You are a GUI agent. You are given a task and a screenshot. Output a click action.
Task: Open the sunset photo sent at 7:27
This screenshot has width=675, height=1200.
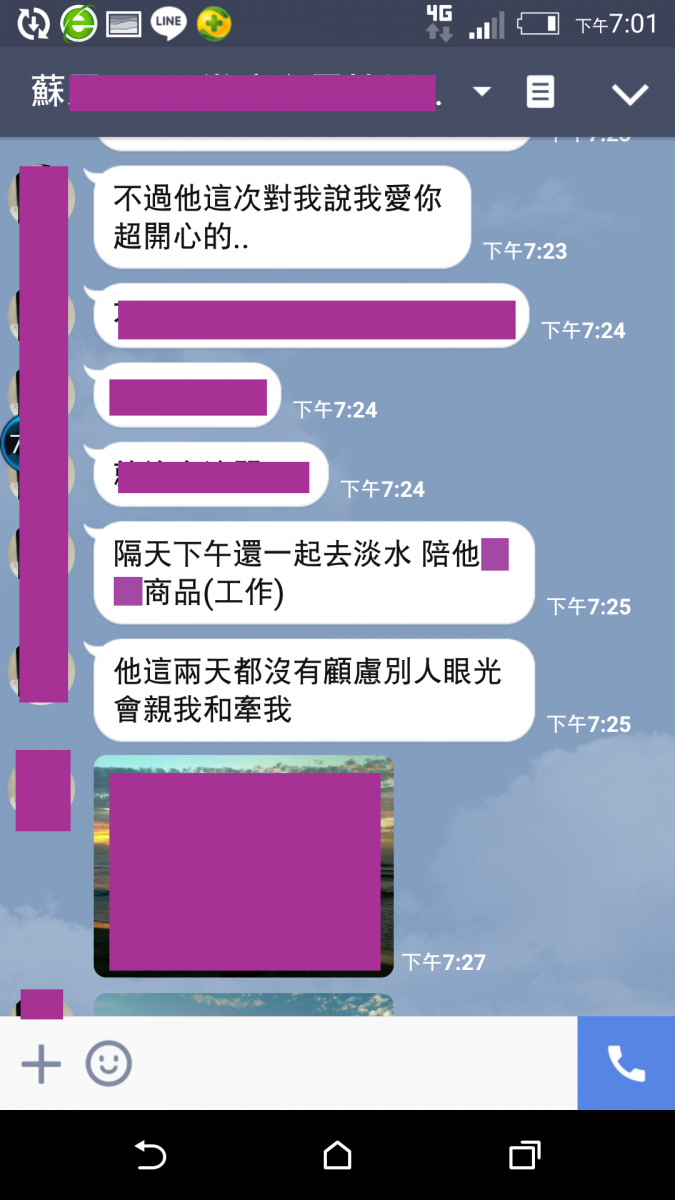click(243, 866)
